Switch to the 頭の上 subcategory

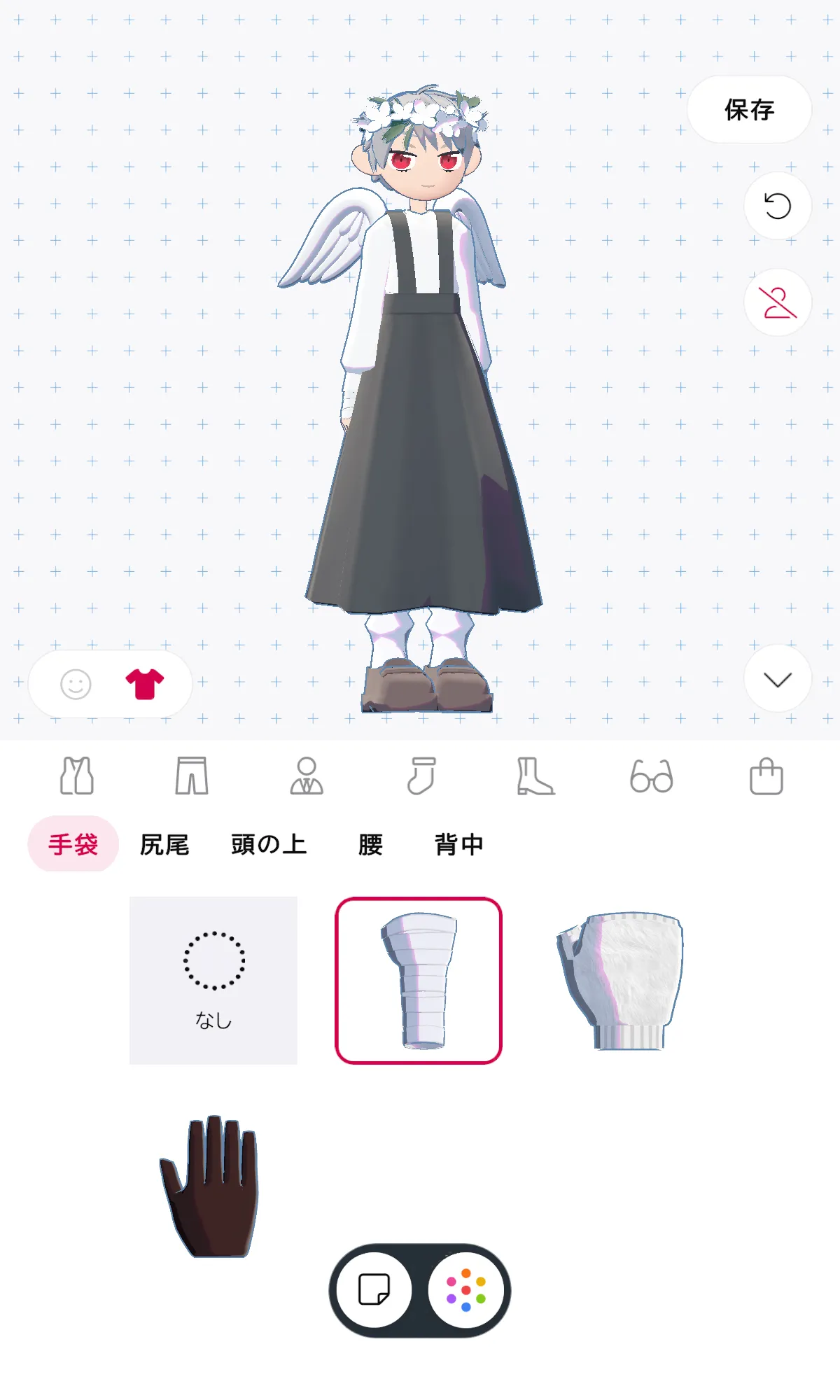point(269,844)
